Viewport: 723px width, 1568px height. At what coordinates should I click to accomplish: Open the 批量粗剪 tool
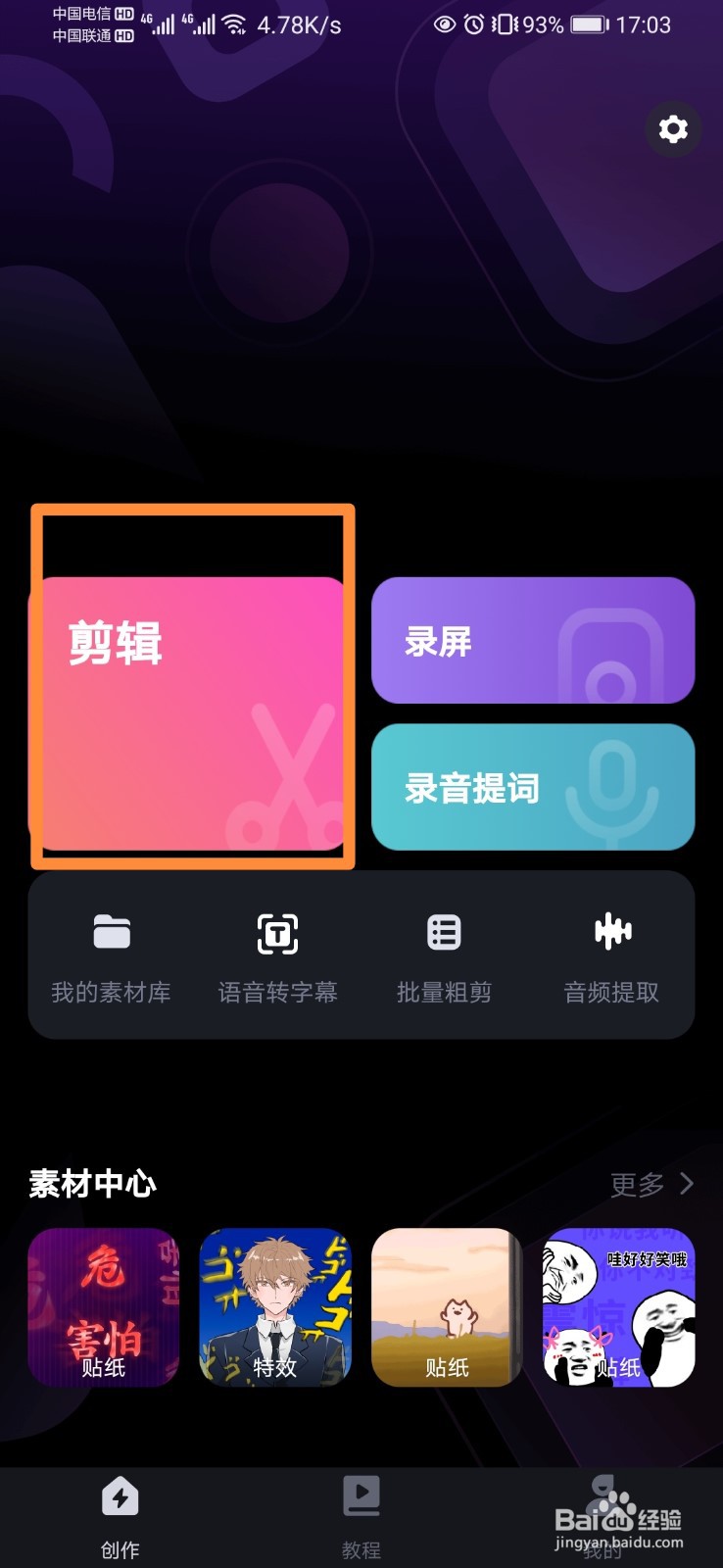444,932
